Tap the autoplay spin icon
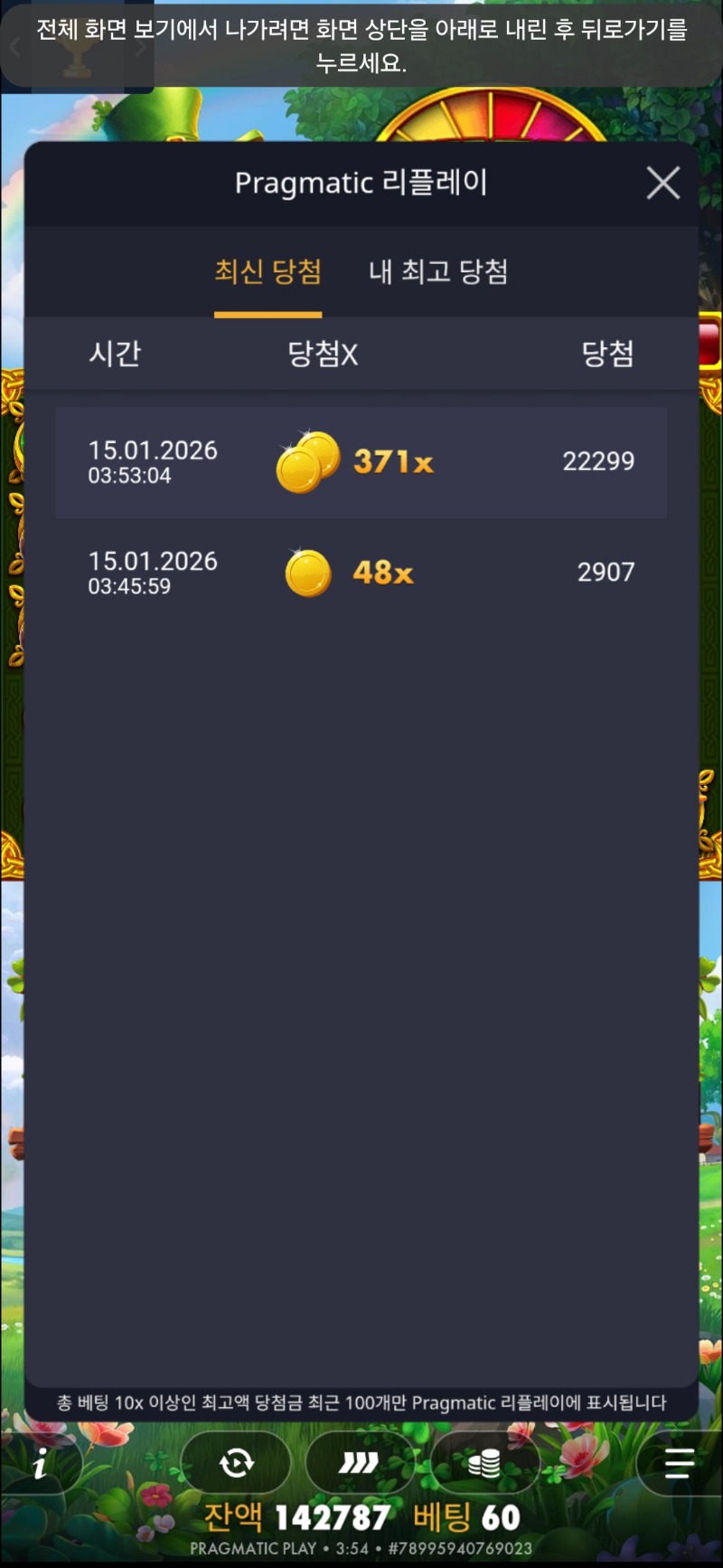The image size is (723, 1568). [236, 1462]
